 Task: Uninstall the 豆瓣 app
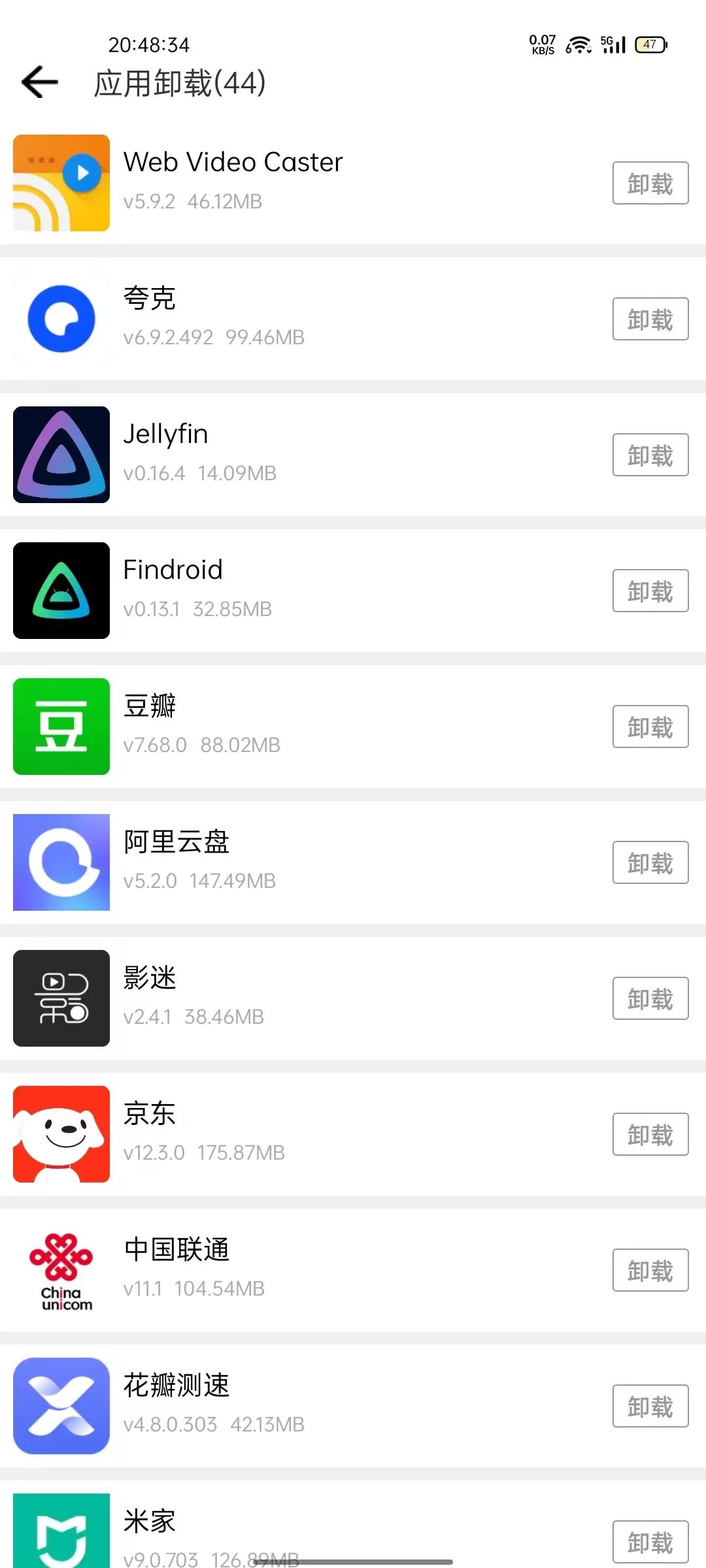coord(650,727)
